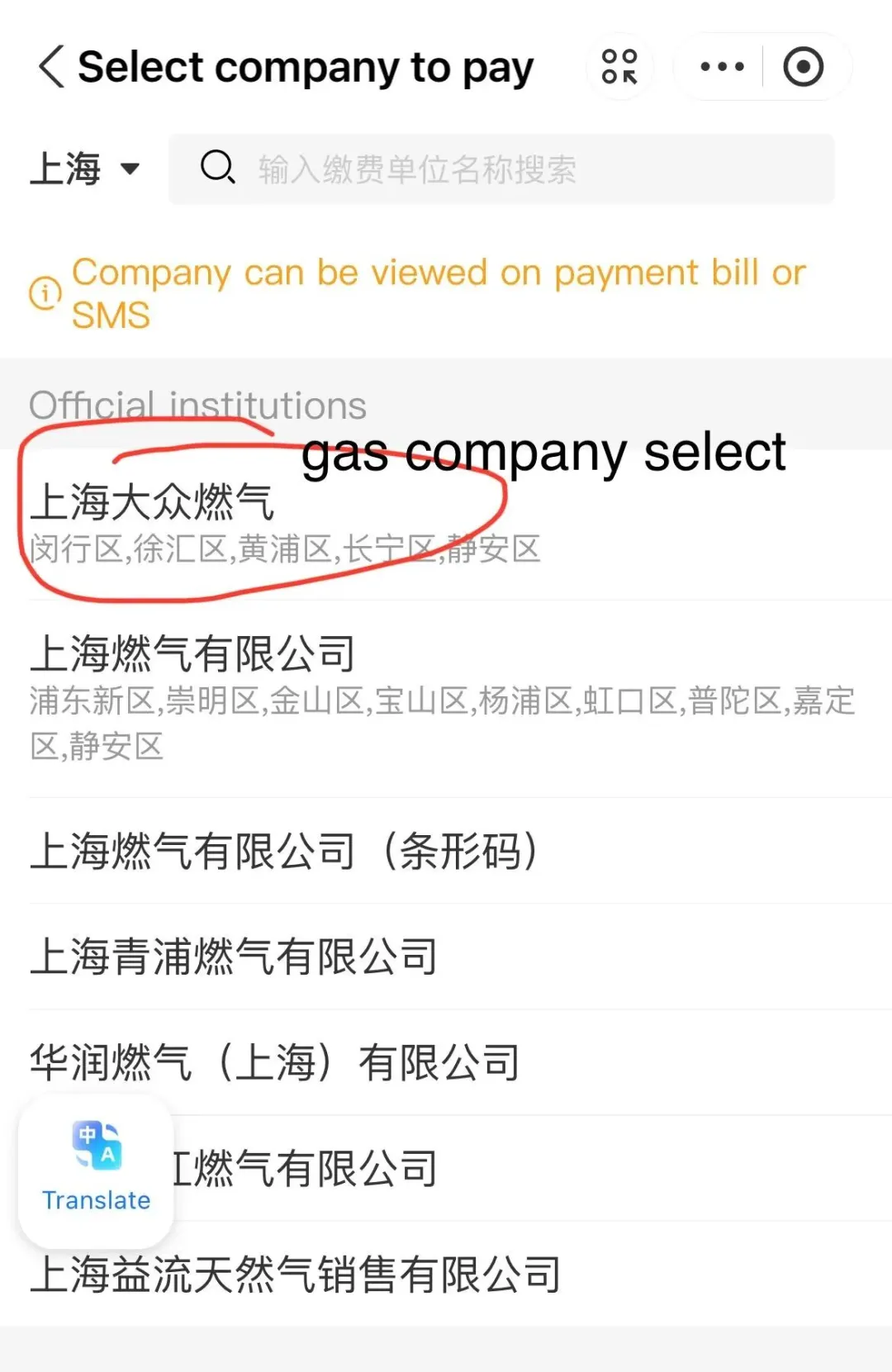
Task: Close the mini program via circle icon
Action: [803, 67]
